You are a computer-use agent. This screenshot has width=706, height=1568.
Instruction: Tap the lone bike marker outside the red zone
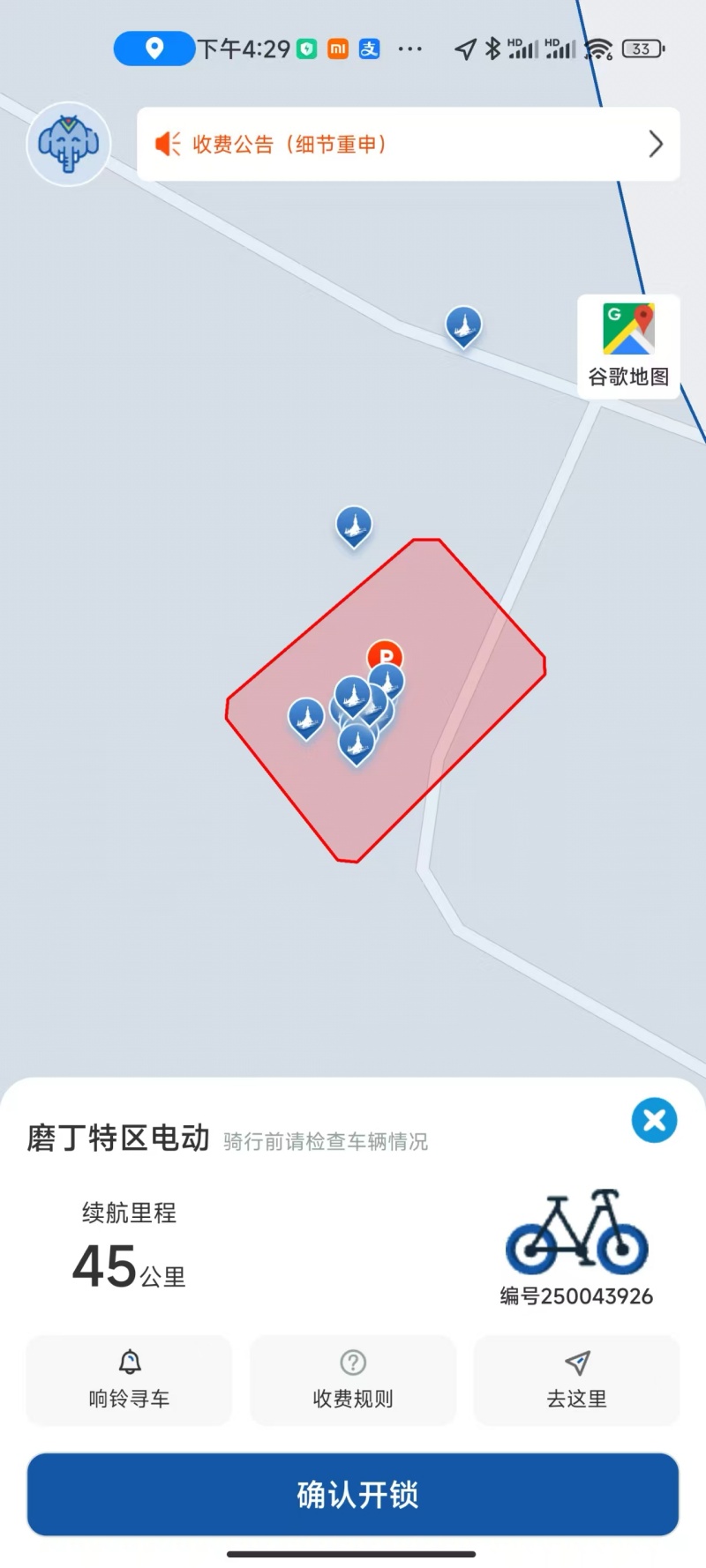(353, 525)
